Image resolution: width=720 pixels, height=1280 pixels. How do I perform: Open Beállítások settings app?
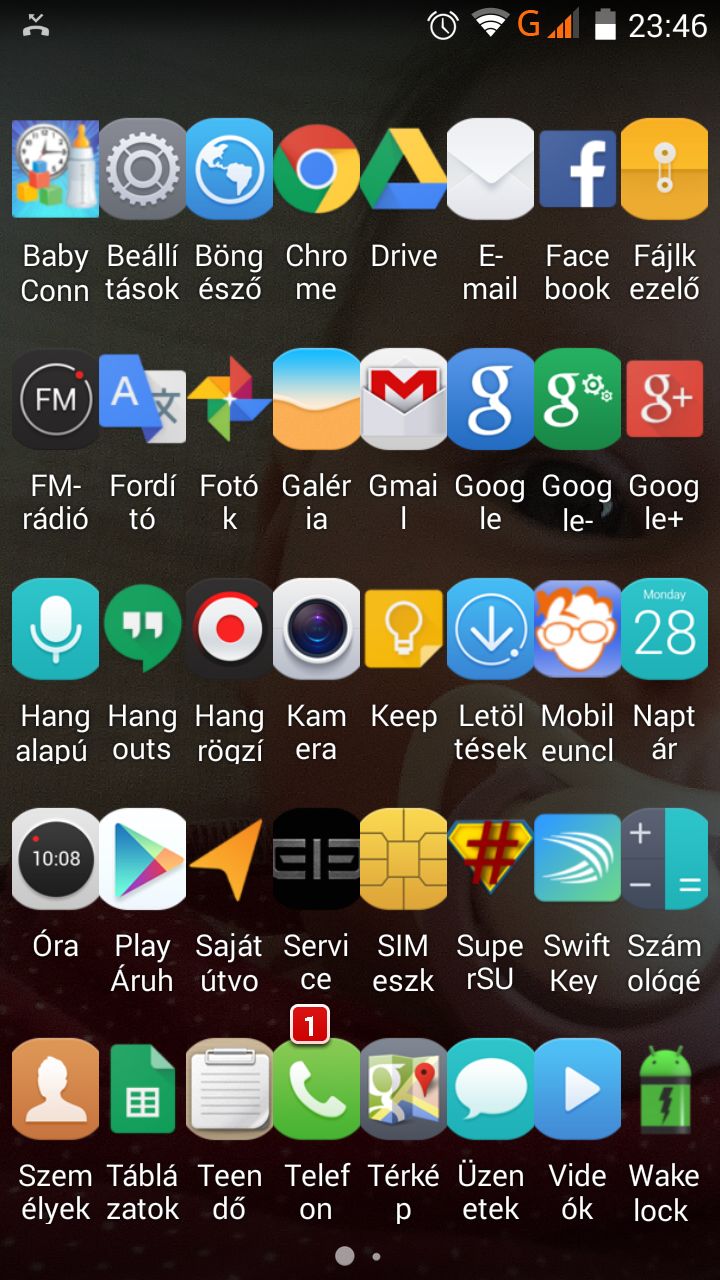[142, 169]
